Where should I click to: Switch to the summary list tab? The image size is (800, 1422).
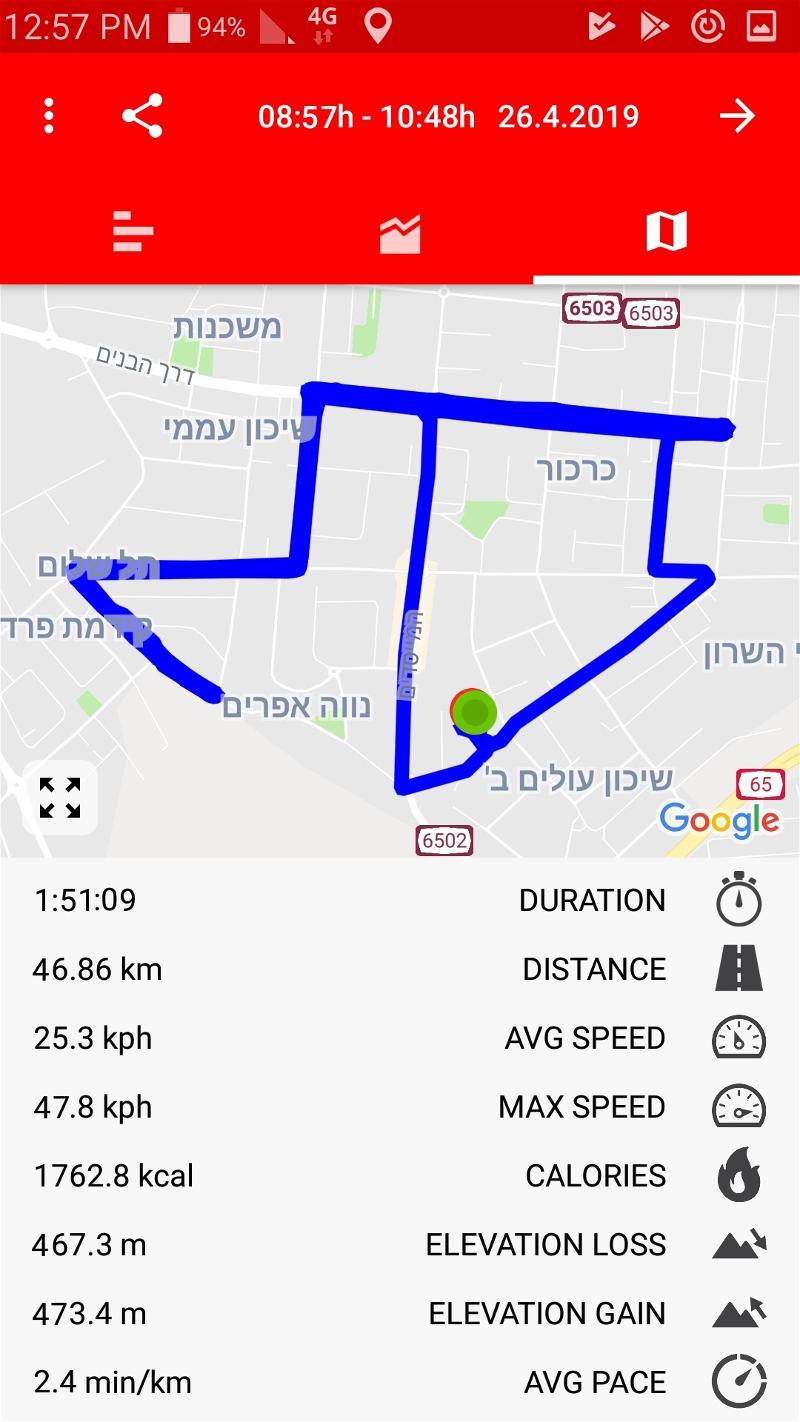(x=133, y=232)
